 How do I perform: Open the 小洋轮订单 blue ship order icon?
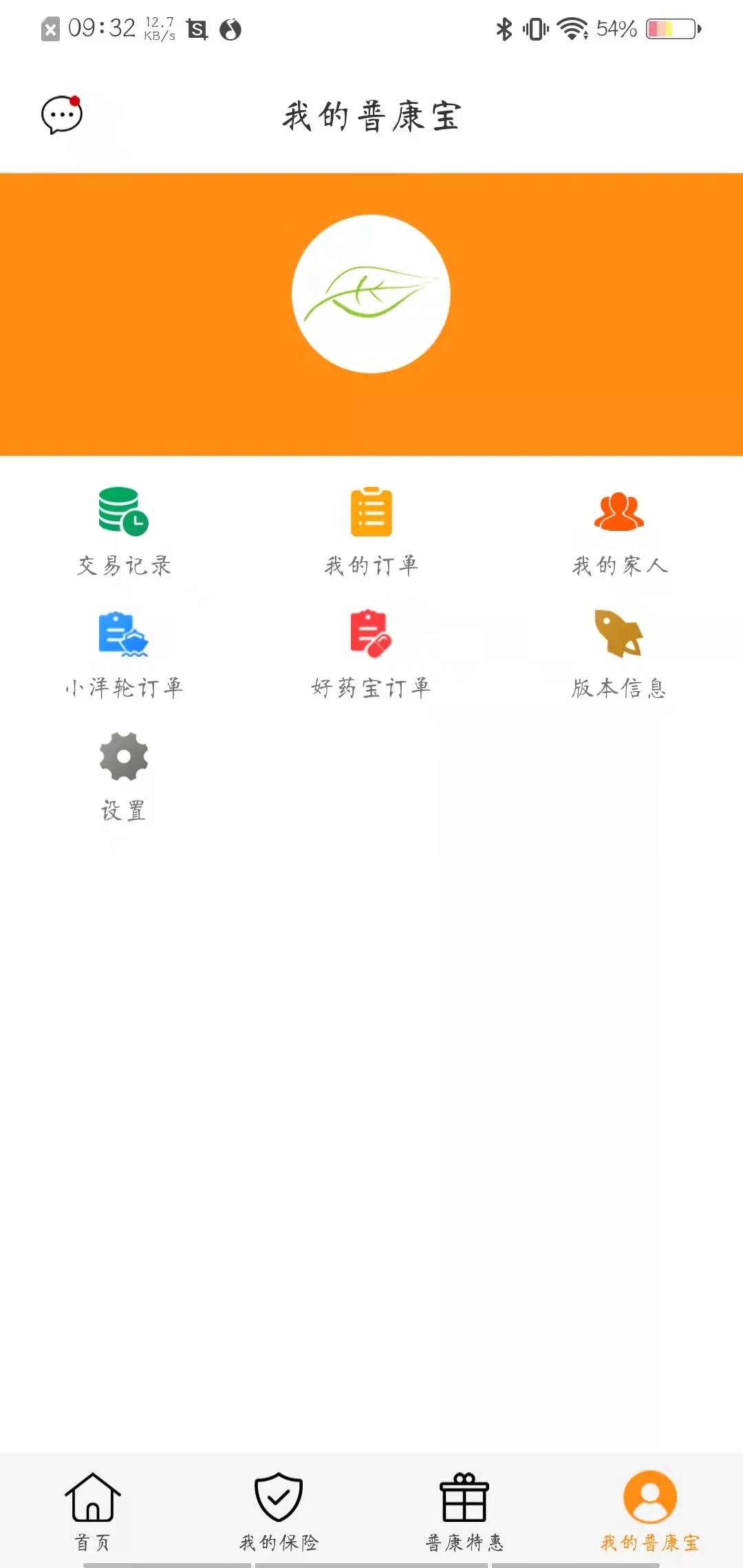tap(122, 634)
